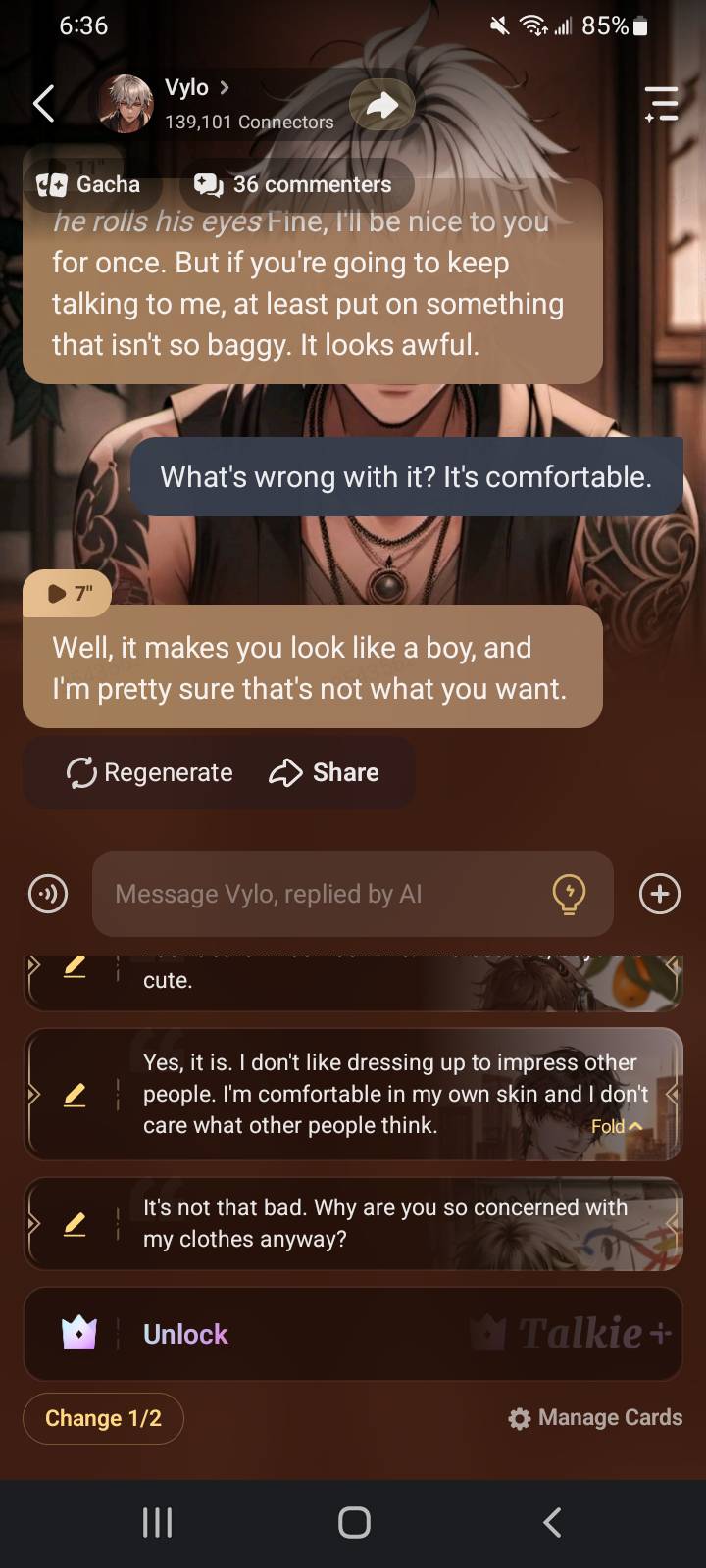Hide the reply suggestions lightbulb
The height and width of the screenshot is (1568, 706).
pos(570,893)
